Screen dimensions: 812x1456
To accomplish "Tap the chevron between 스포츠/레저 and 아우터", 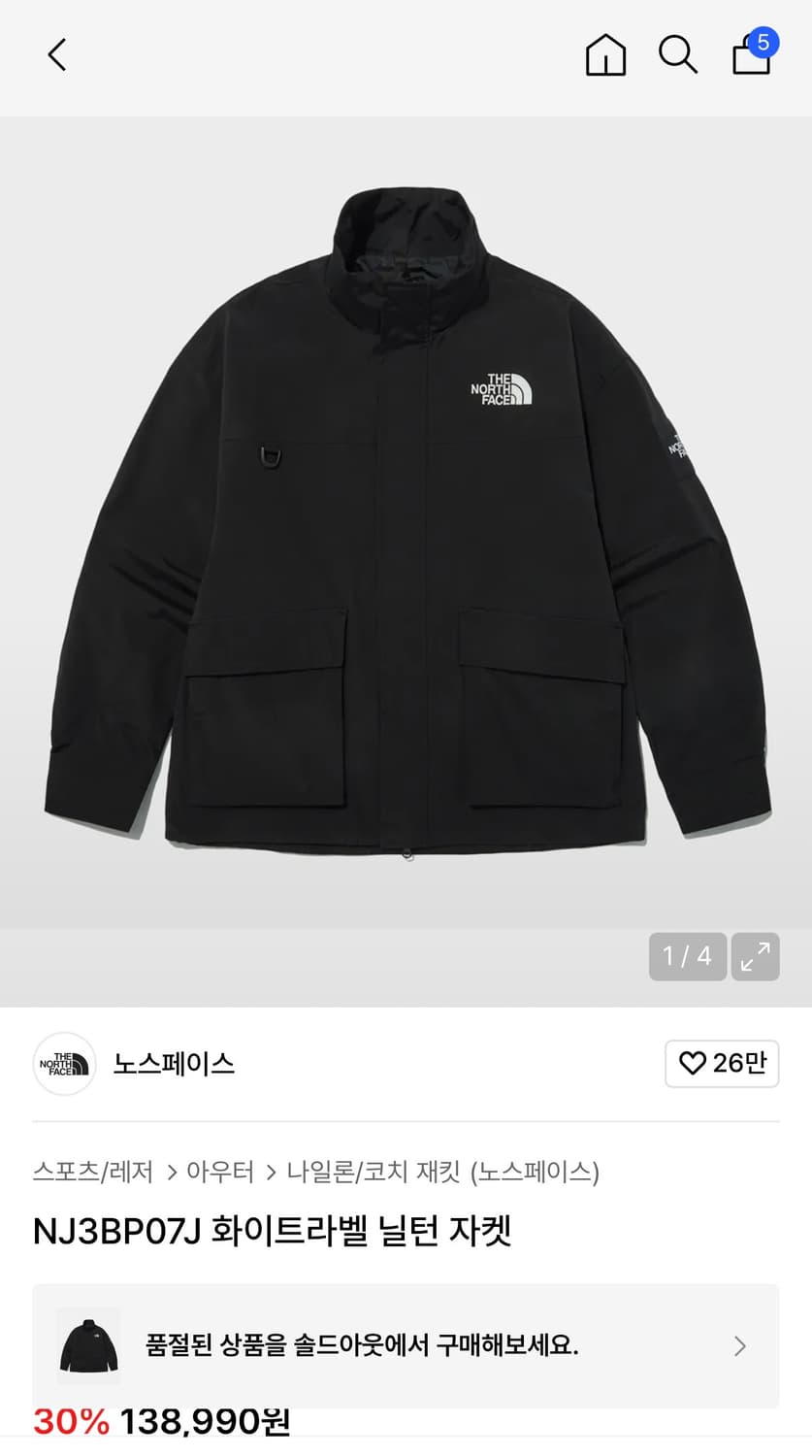I will click(171, 1172).
